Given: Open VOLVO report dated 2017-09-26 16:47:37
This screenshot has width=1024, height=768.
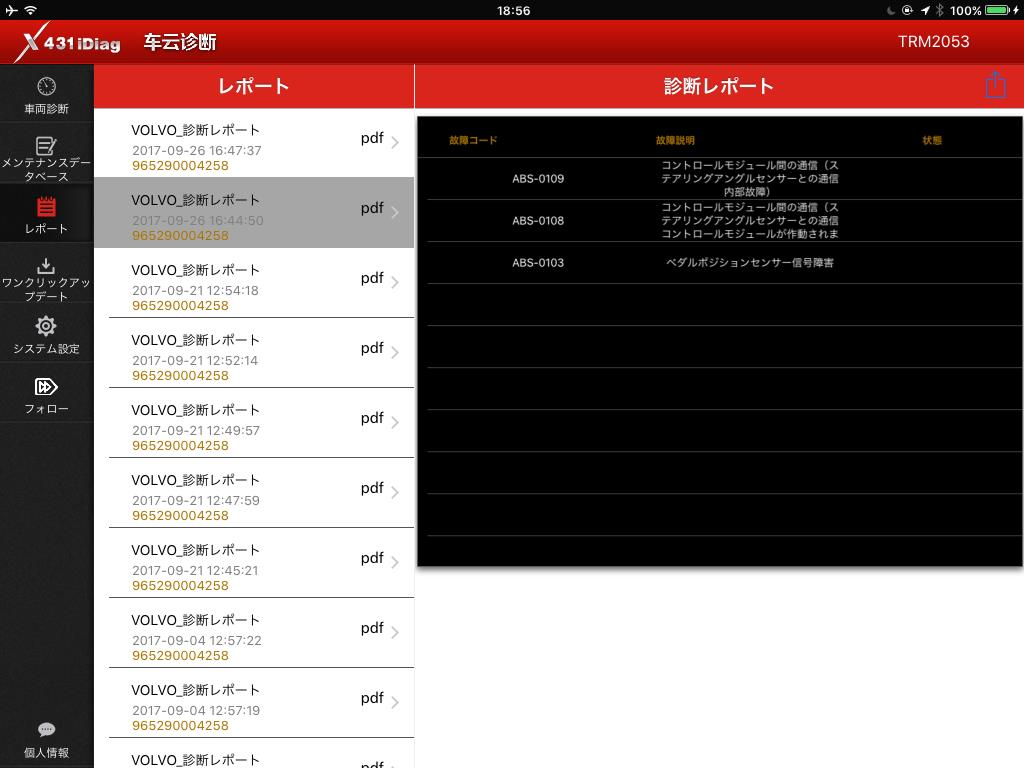Looking at the screenshot, I should tap(254, 143).
